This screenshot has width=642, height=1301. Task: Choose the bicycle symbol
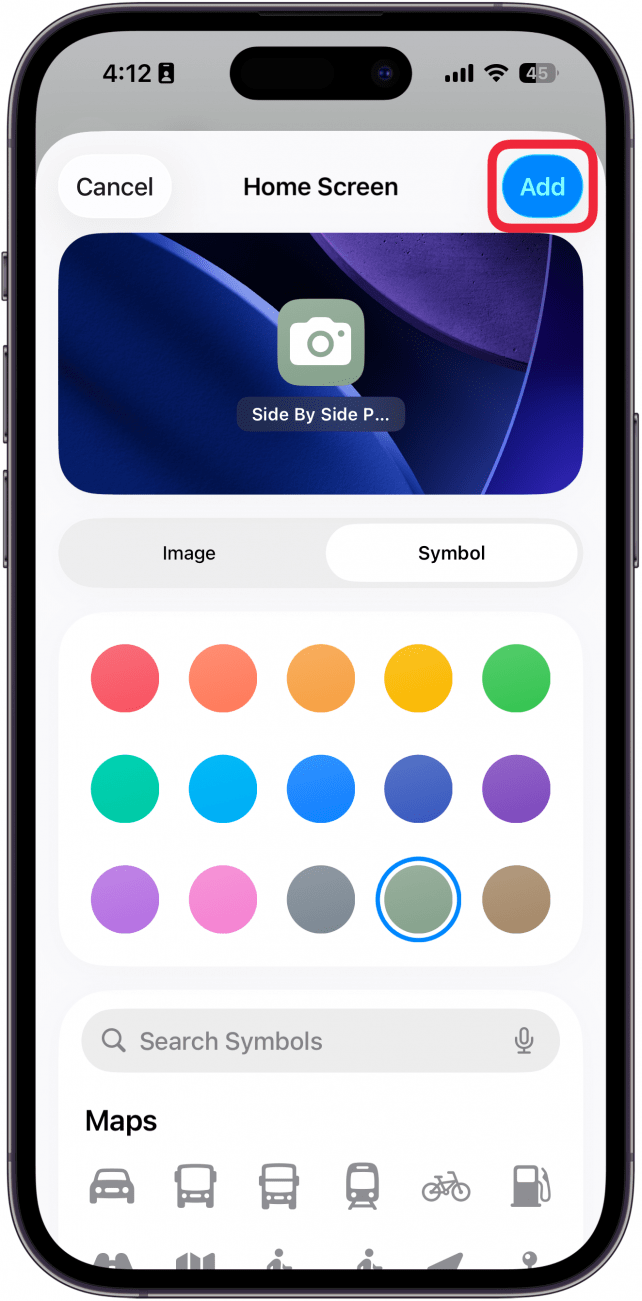(446, 1187)
